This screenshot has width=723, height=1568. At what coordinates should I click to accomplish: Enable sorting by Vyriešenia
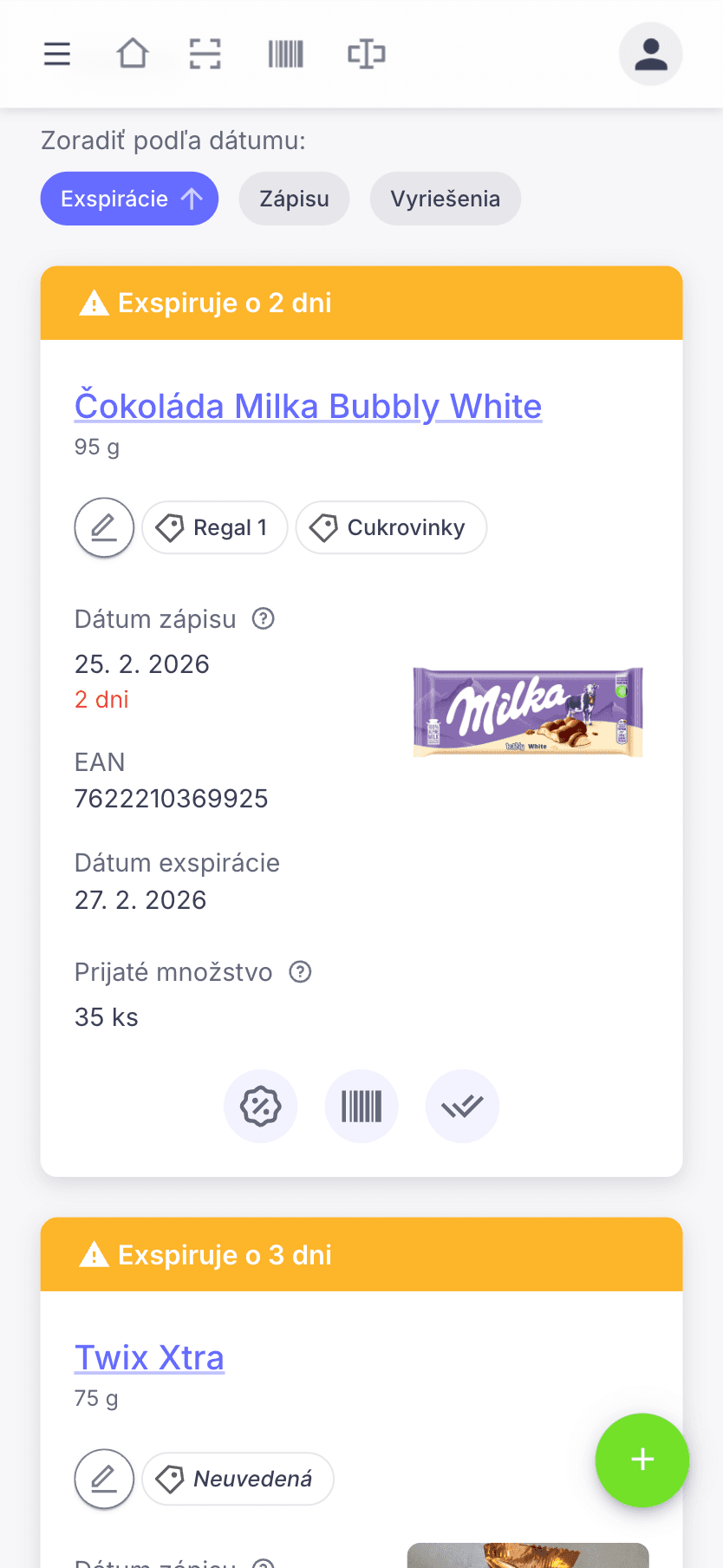[x=445, y=199]
